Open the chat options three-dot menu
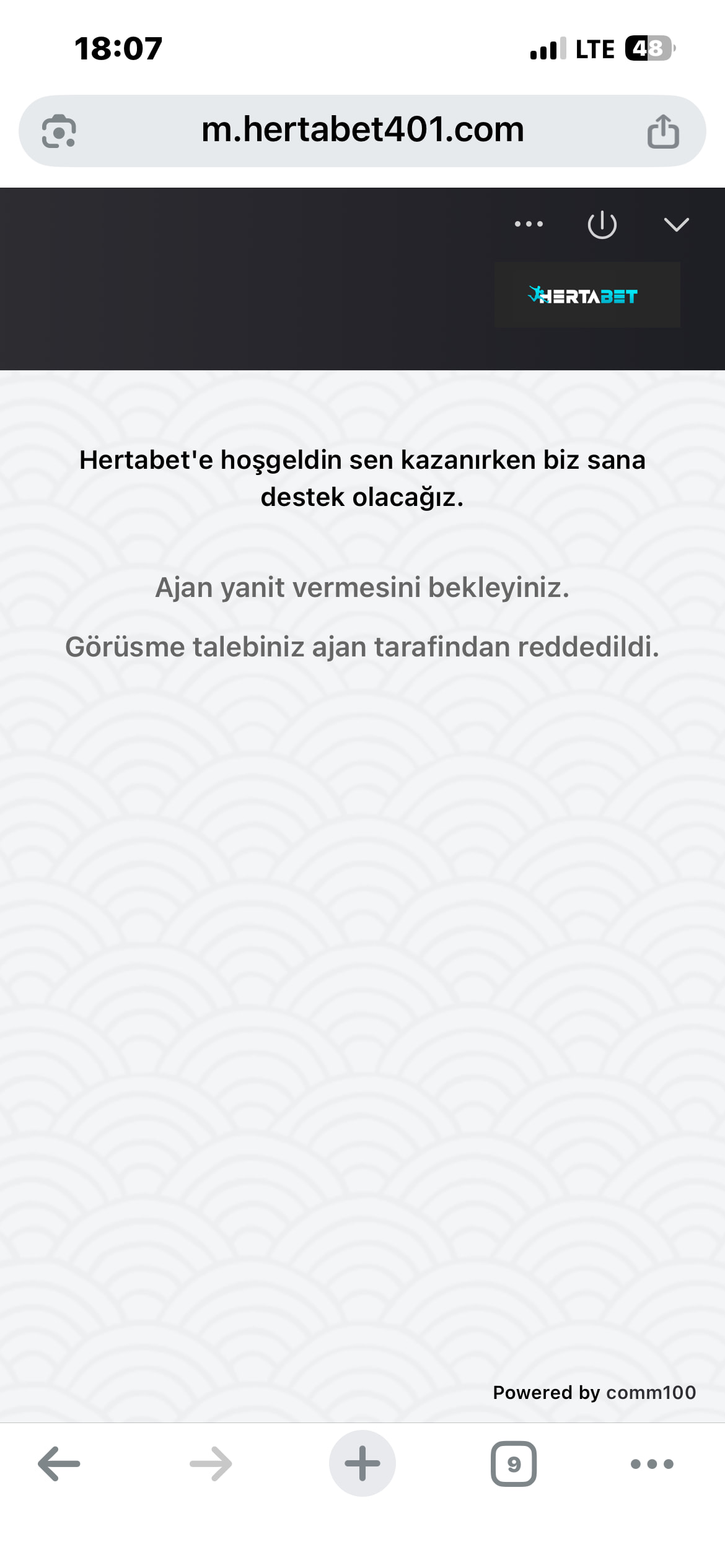The height and width of the screenshot is (1568, 725). [x=529, y=224]
